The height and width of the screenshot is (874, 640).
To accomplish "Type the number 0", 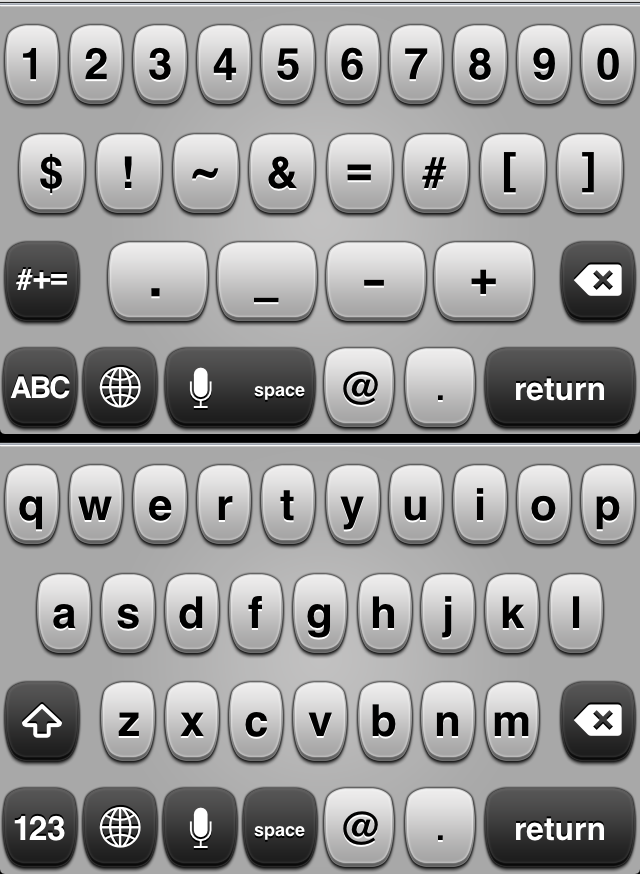I will (608, 64).
